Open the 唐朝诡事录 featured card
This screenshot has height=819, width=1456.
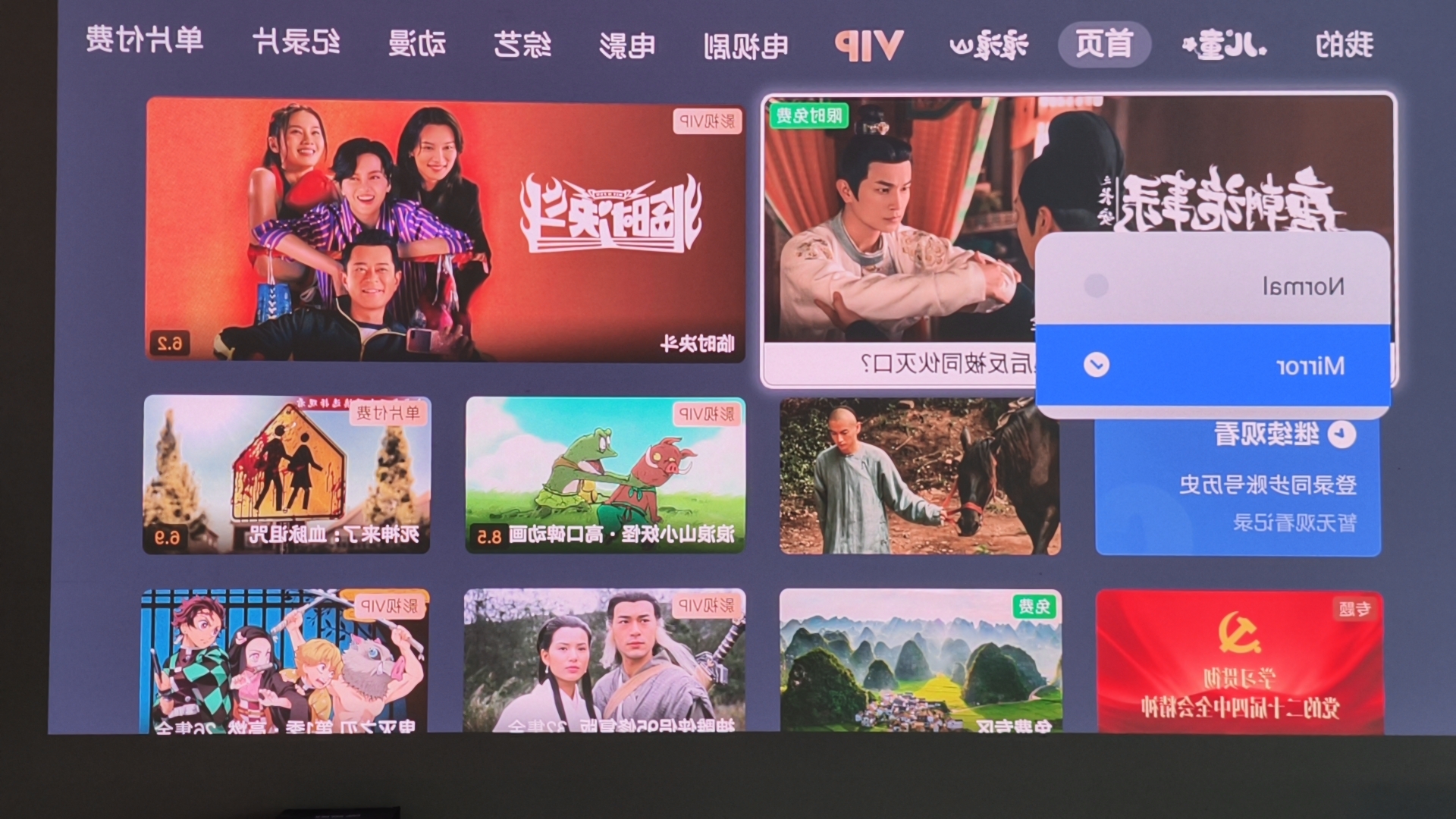tap(895, 227)
